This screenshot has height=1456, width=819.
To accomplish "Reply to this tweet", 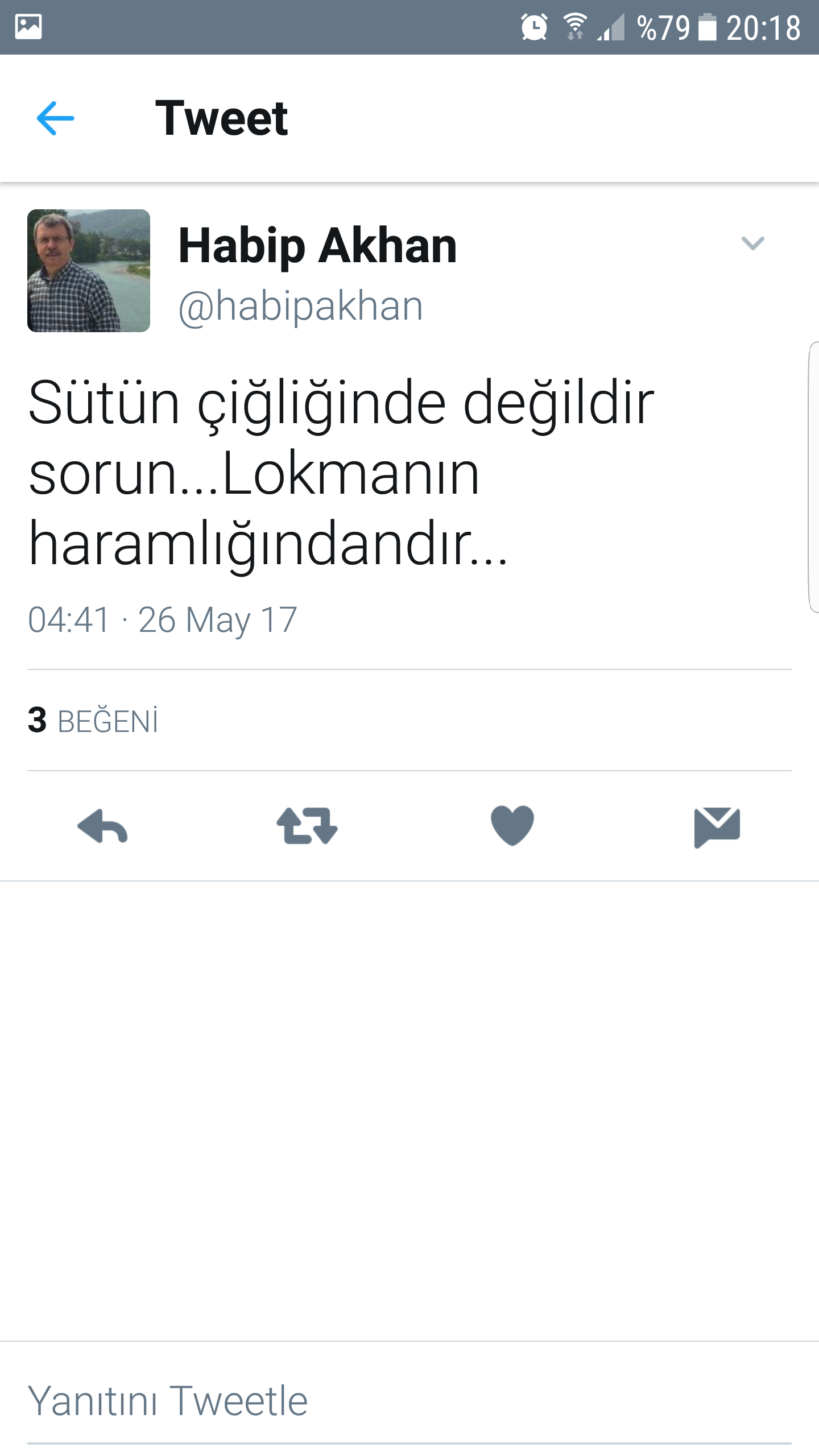I will [x=102, y=826].
